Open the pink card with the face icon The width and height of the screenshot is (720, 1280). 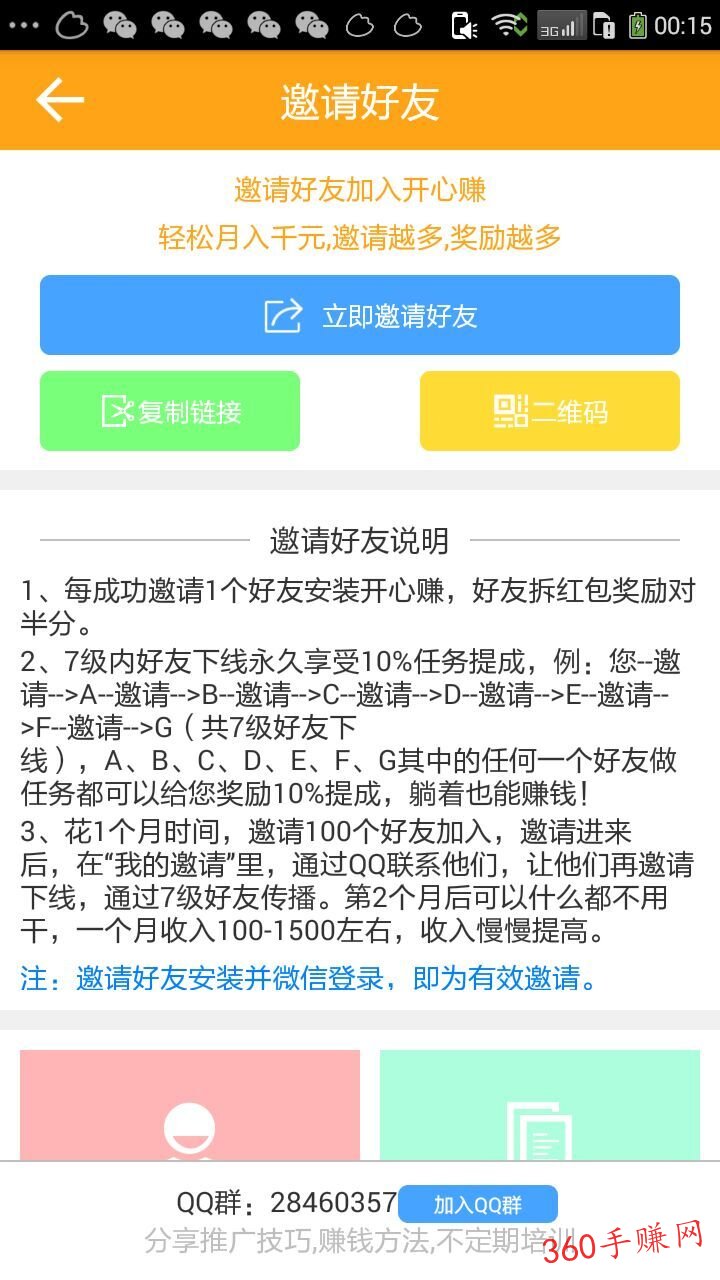[190, 1105]
